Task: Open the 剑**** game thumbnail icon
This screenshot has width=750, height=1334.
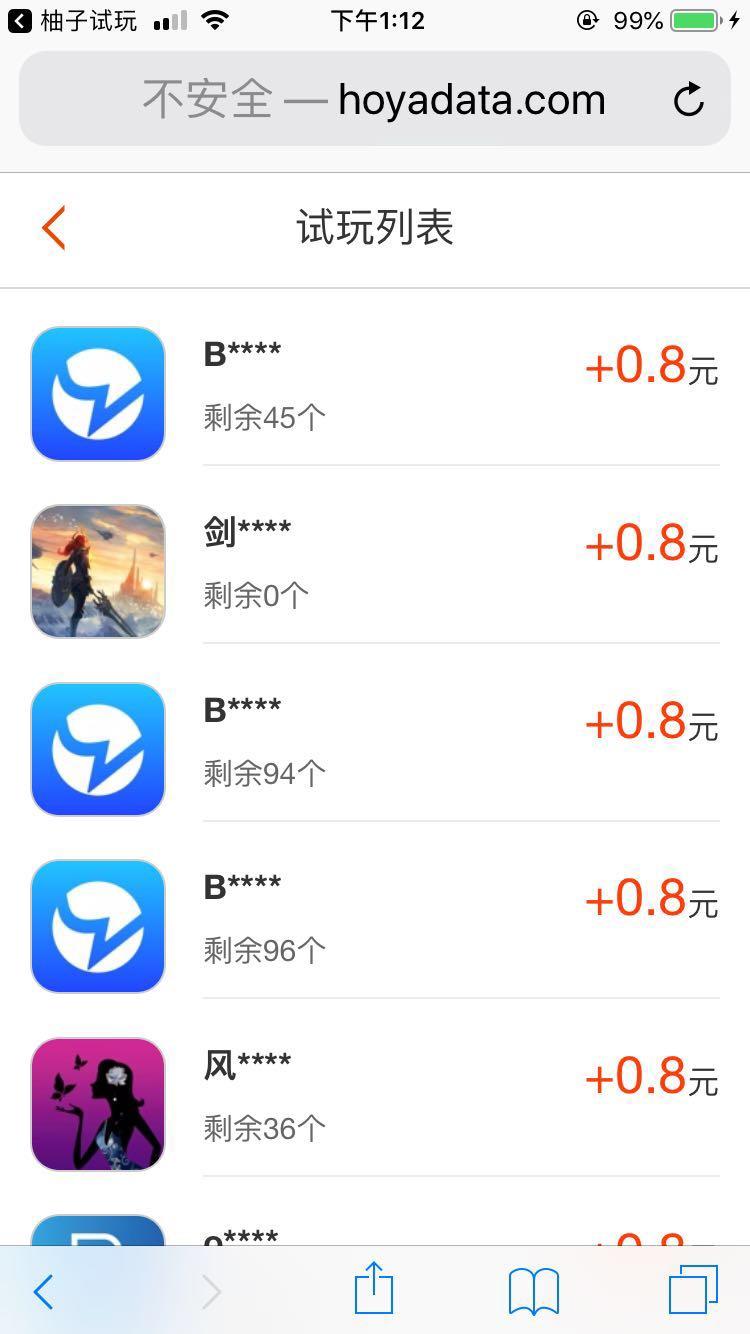Action: (97, 571)
